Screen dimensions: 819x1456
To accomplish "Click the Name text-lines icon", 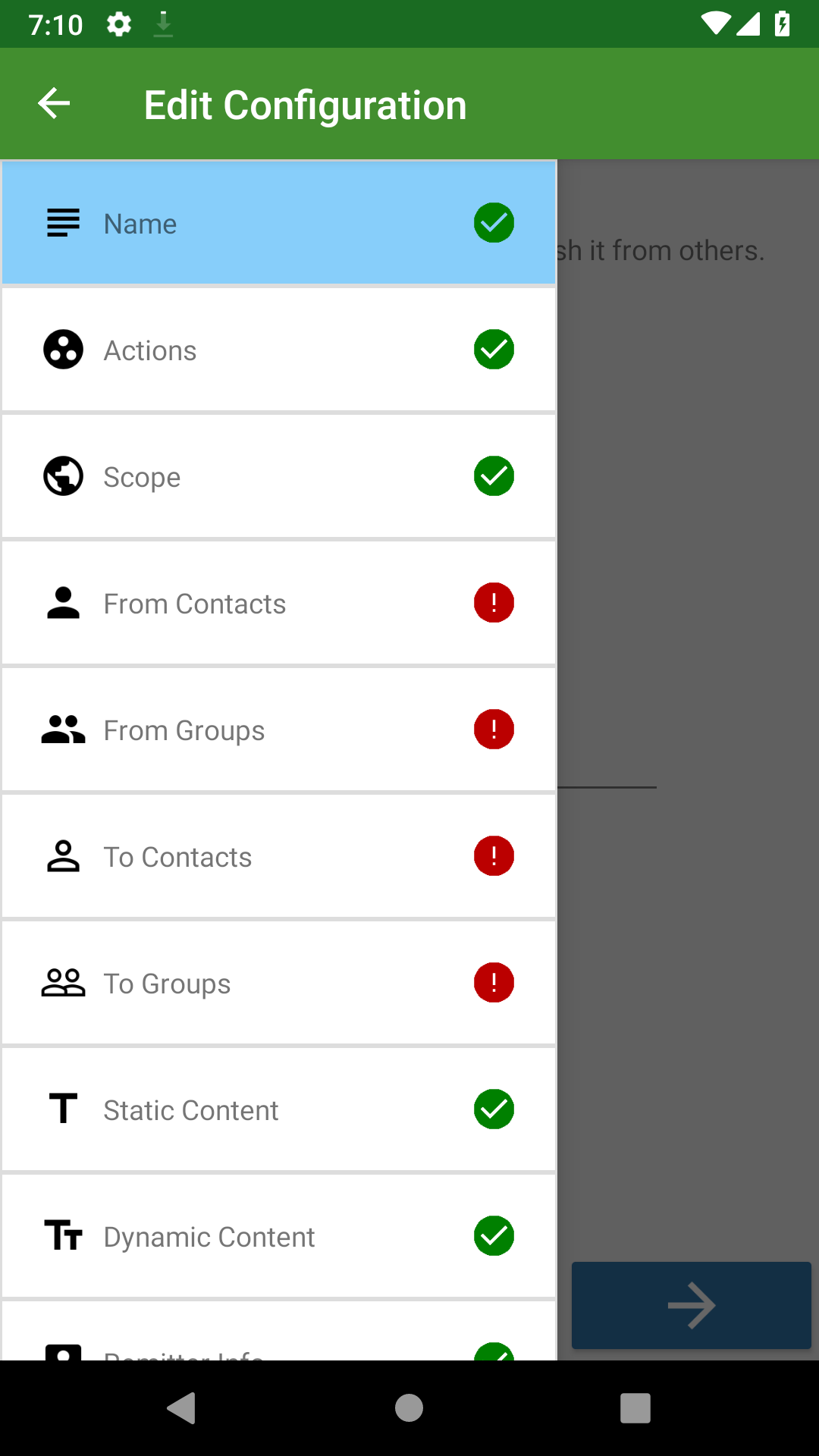I will [x=62, y=223].
